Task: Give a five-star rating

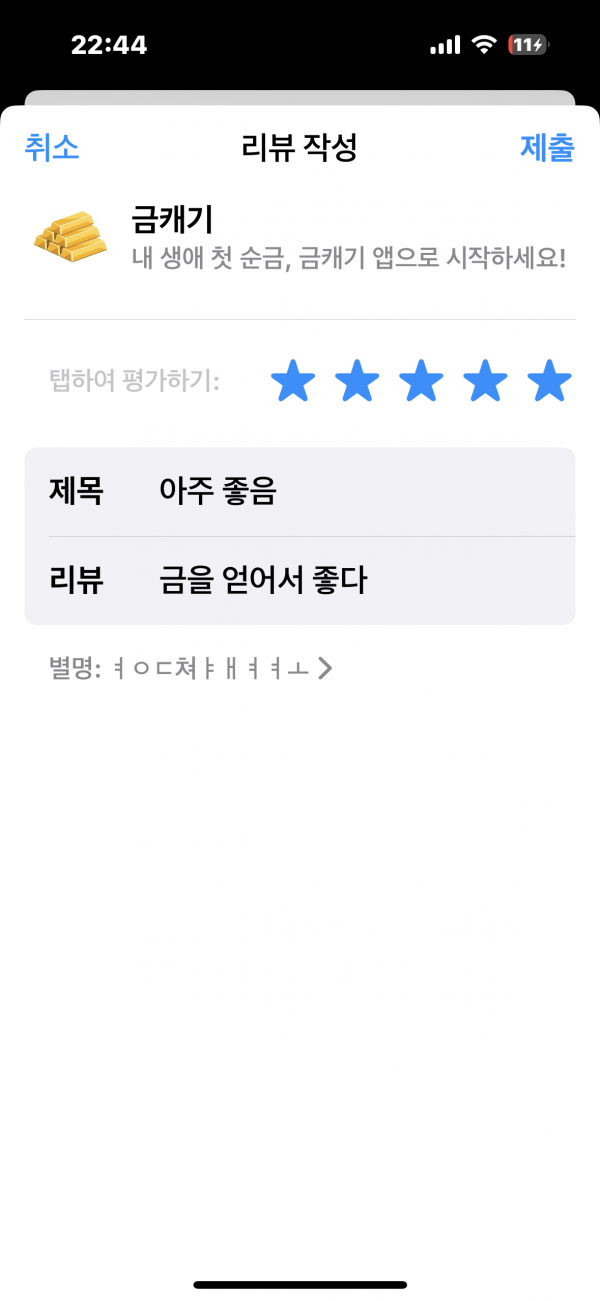Action: point(549,381)
